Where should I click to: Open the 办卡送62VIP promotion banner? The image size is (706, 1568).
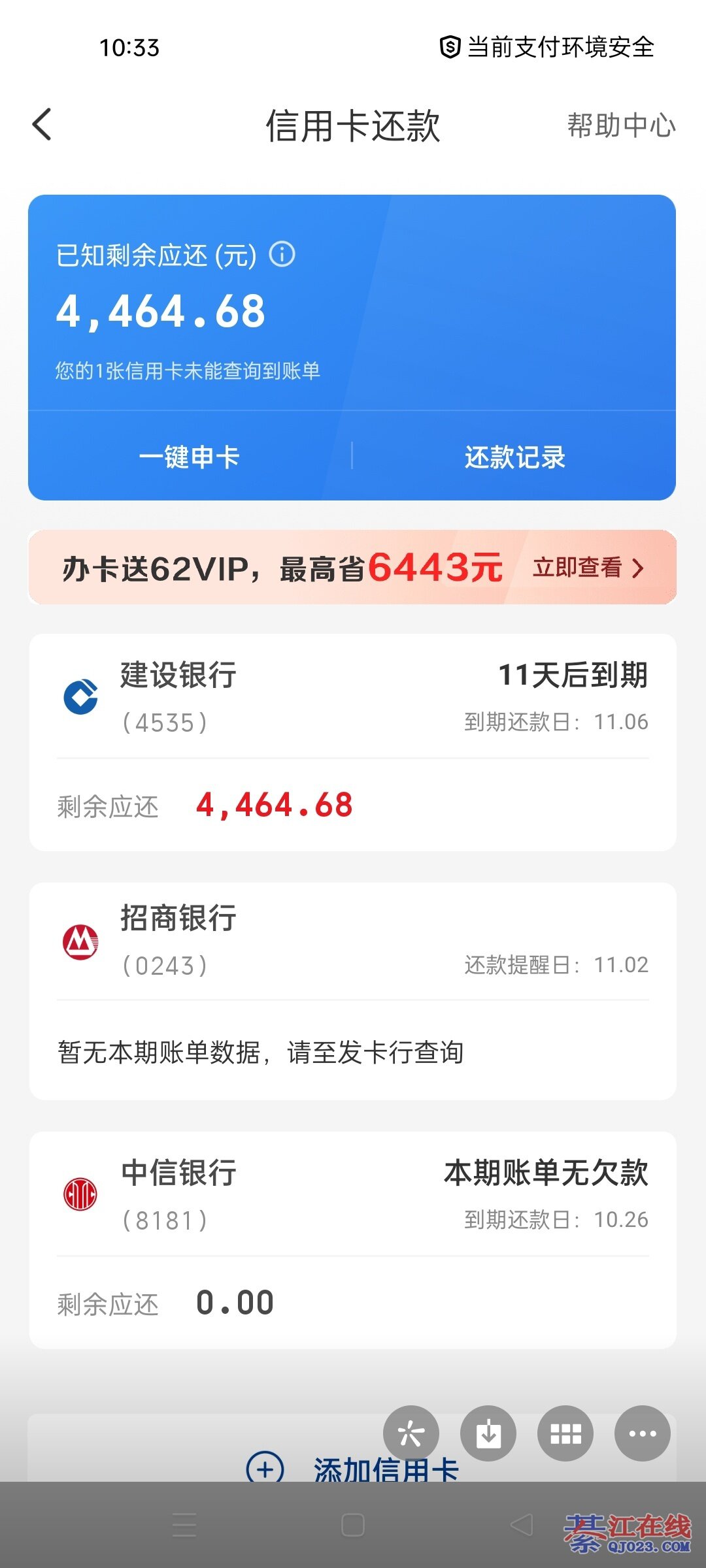[352, 567]
